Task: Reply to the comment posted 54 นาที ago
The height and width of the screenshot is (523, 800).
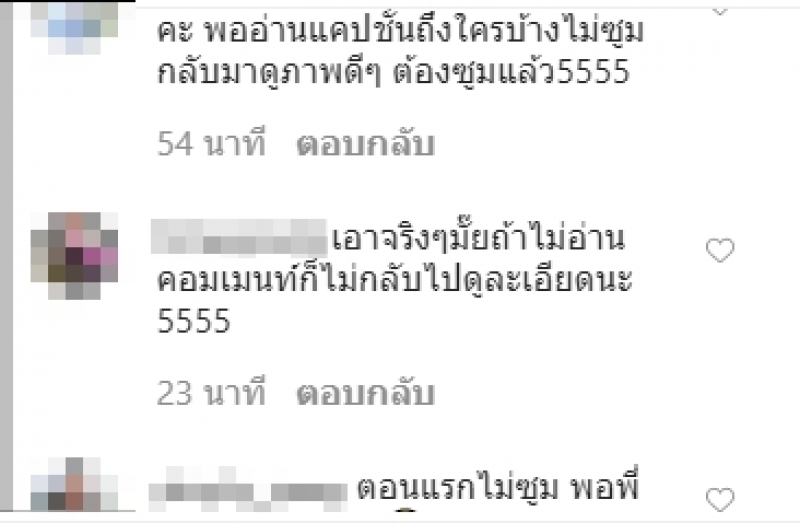Action: click(364, 145)
